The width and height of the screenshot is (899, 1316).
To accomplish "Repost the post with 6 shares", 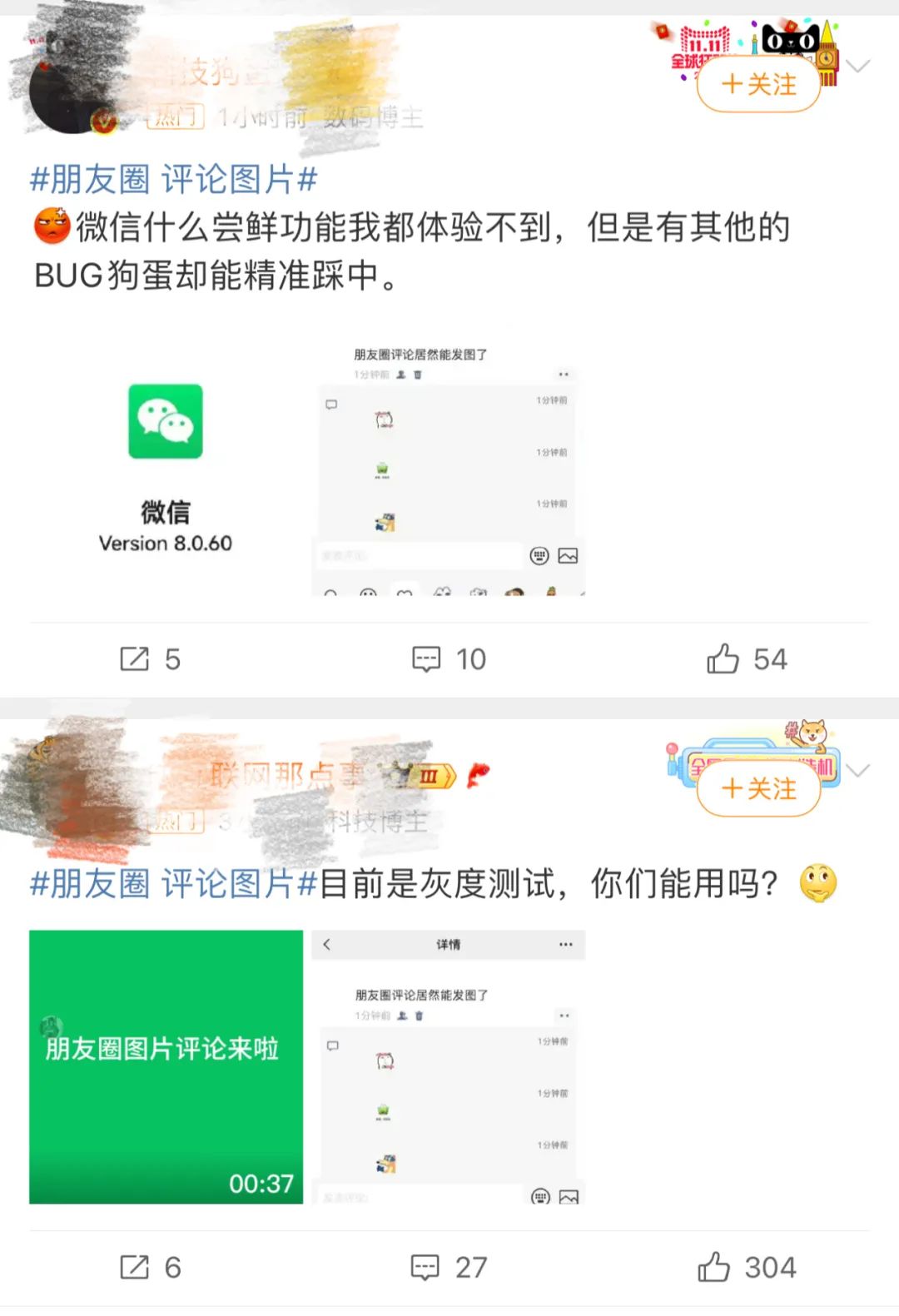I will pos(150,1267).
